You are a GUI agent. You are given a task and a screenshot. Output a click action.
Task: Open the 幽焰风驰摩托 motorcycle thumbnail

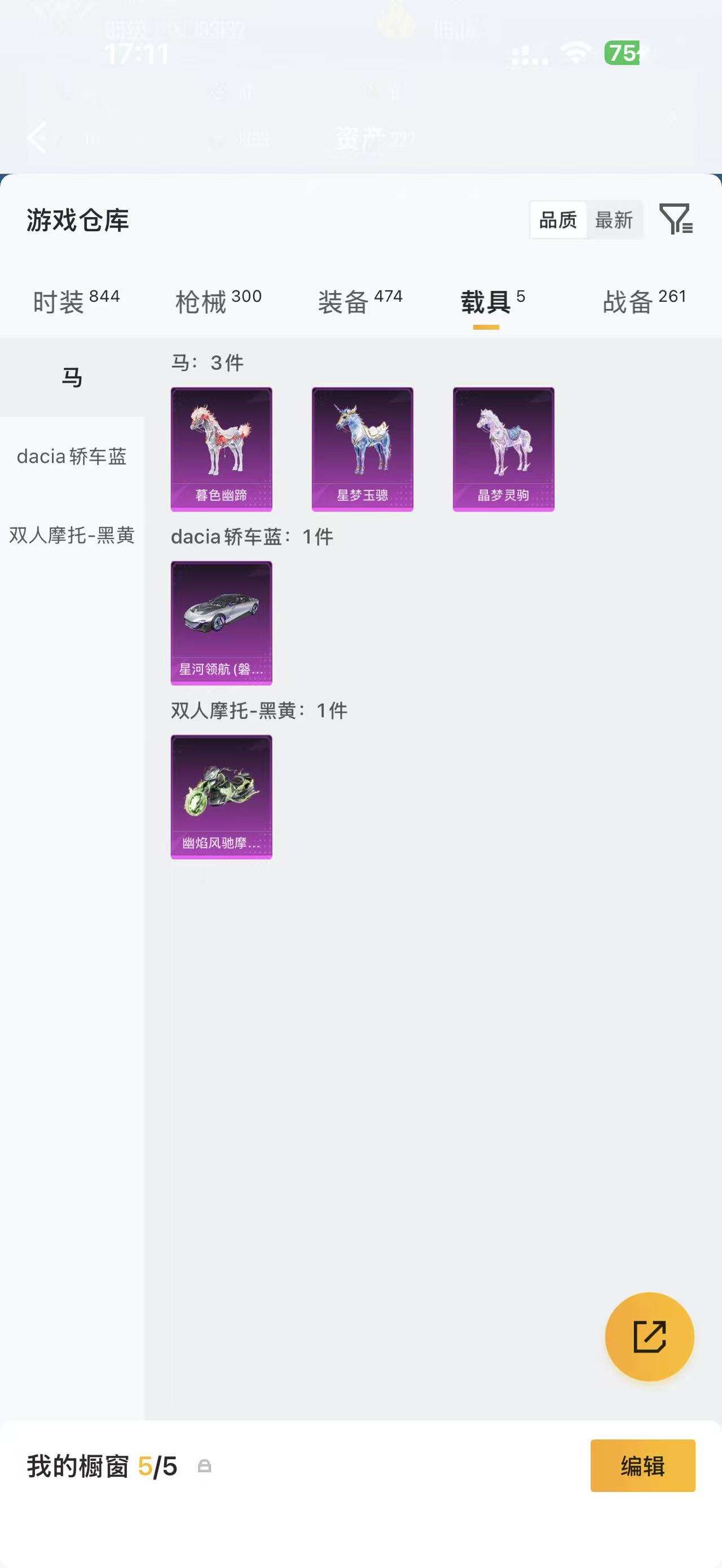point(221,795)
